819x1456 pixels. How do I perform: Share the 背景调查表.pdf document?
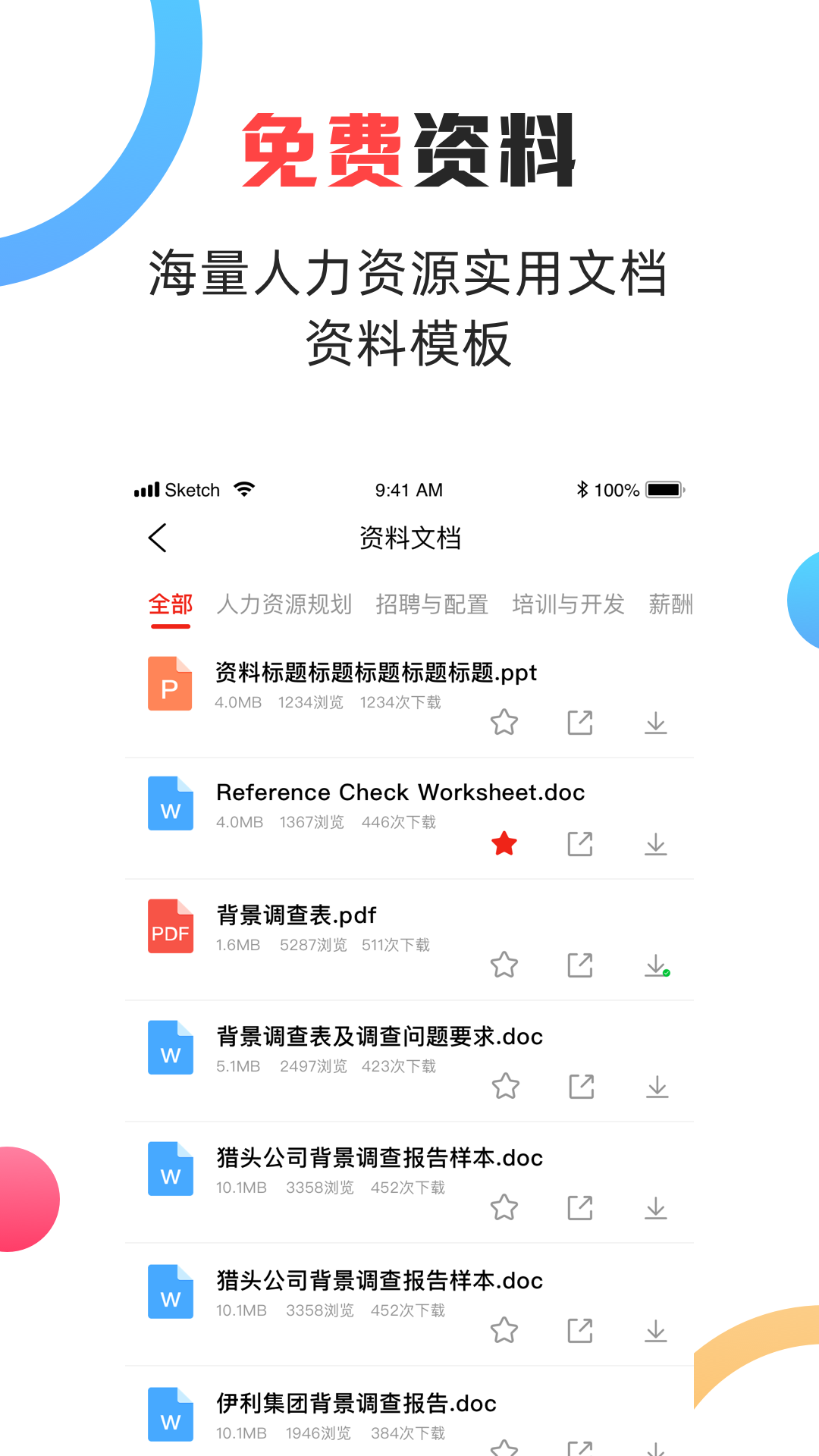tap(580, 965)
